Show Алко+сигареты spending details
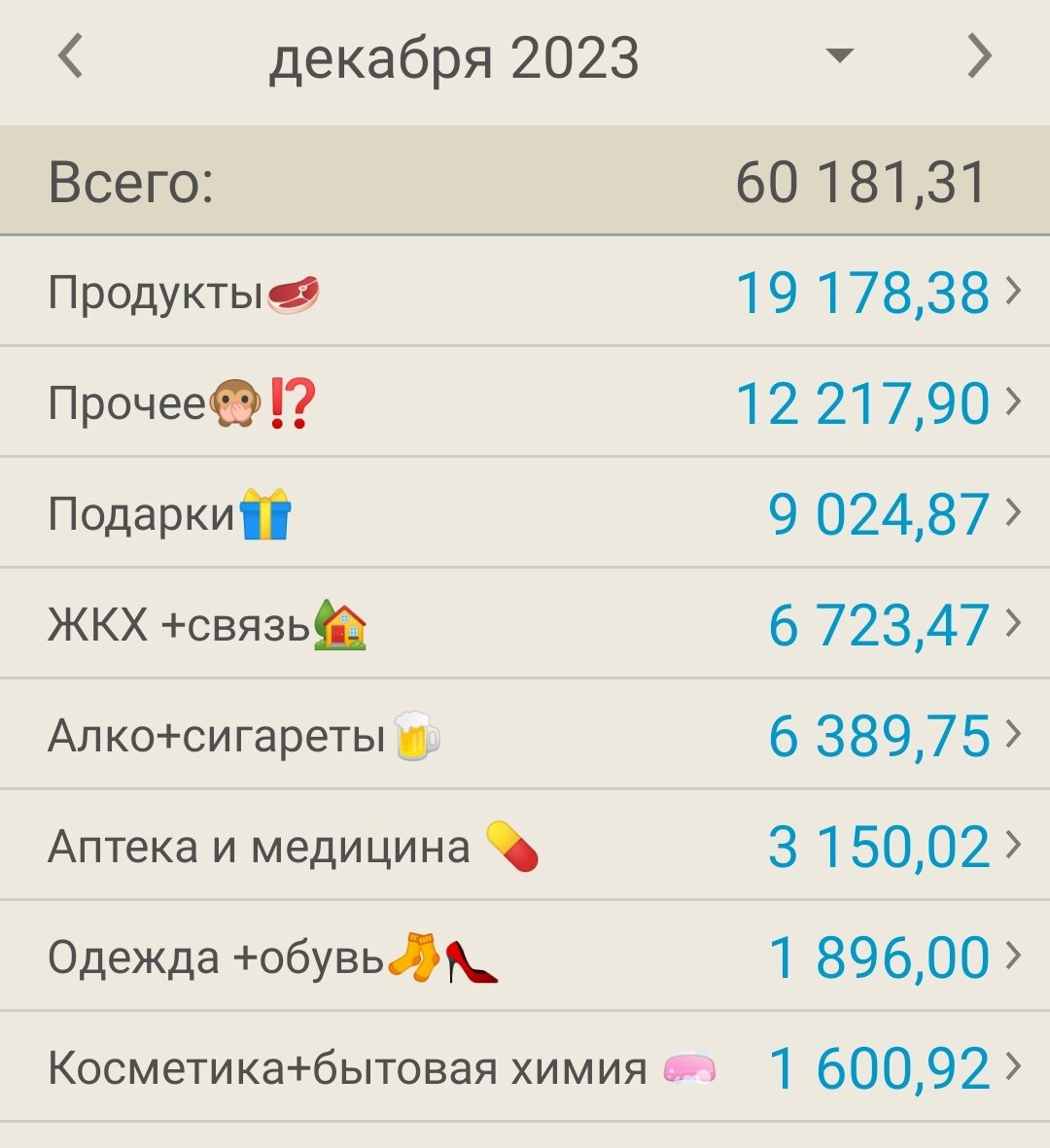Screen dimensions: 1050x1148 point(525,735)
